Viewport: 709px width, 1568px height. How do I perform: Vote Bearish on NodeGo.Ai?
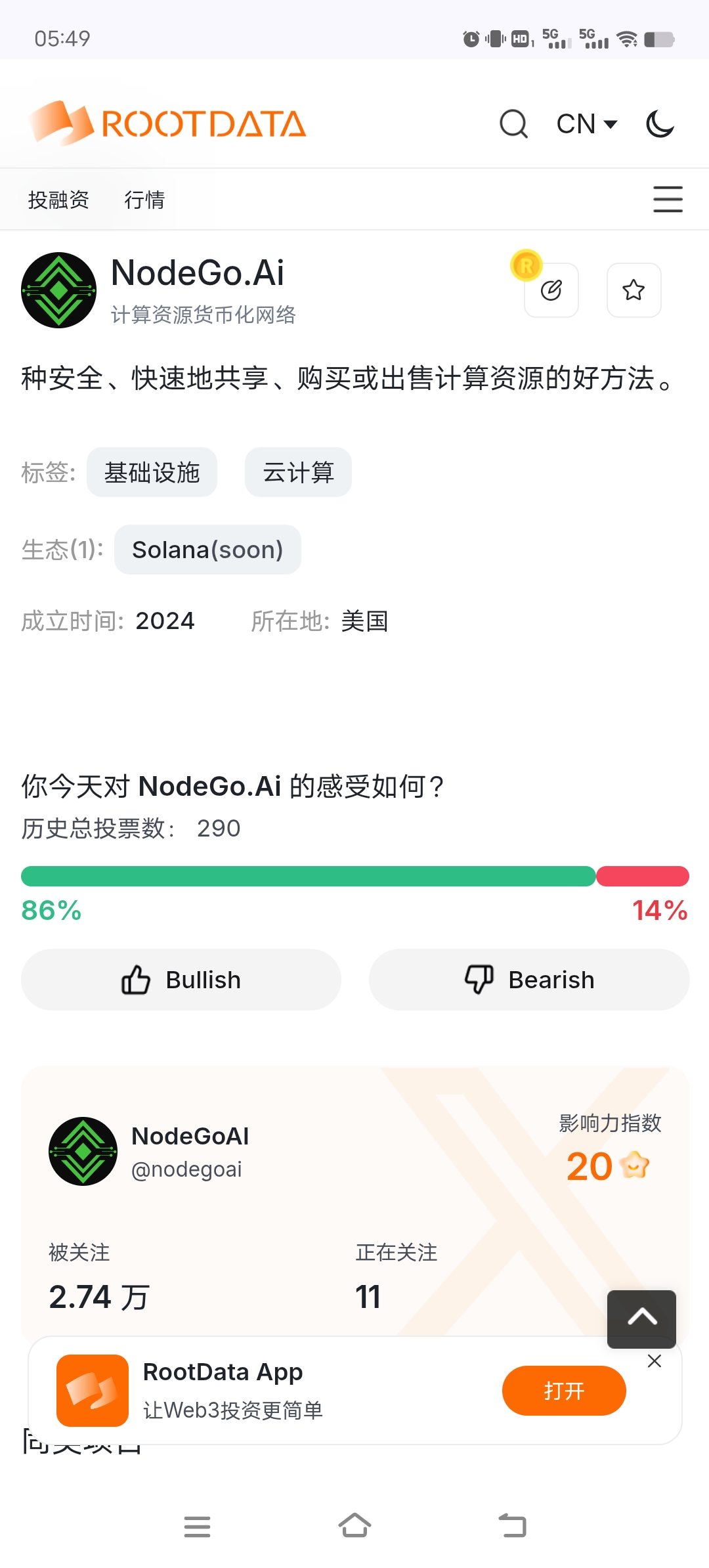coord(529,980)
